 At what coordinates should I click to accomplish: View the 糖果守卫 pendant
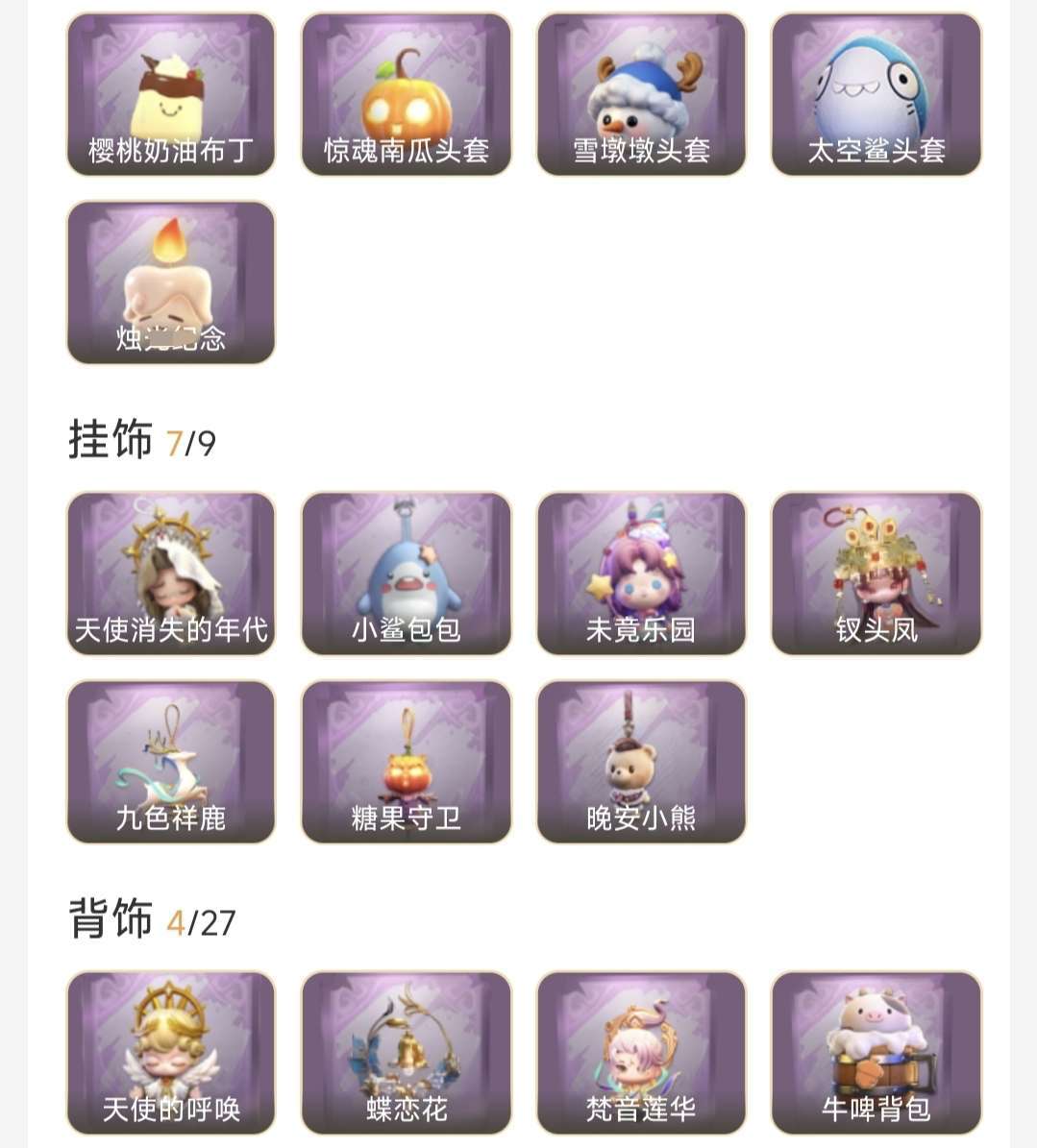(407, 762)
